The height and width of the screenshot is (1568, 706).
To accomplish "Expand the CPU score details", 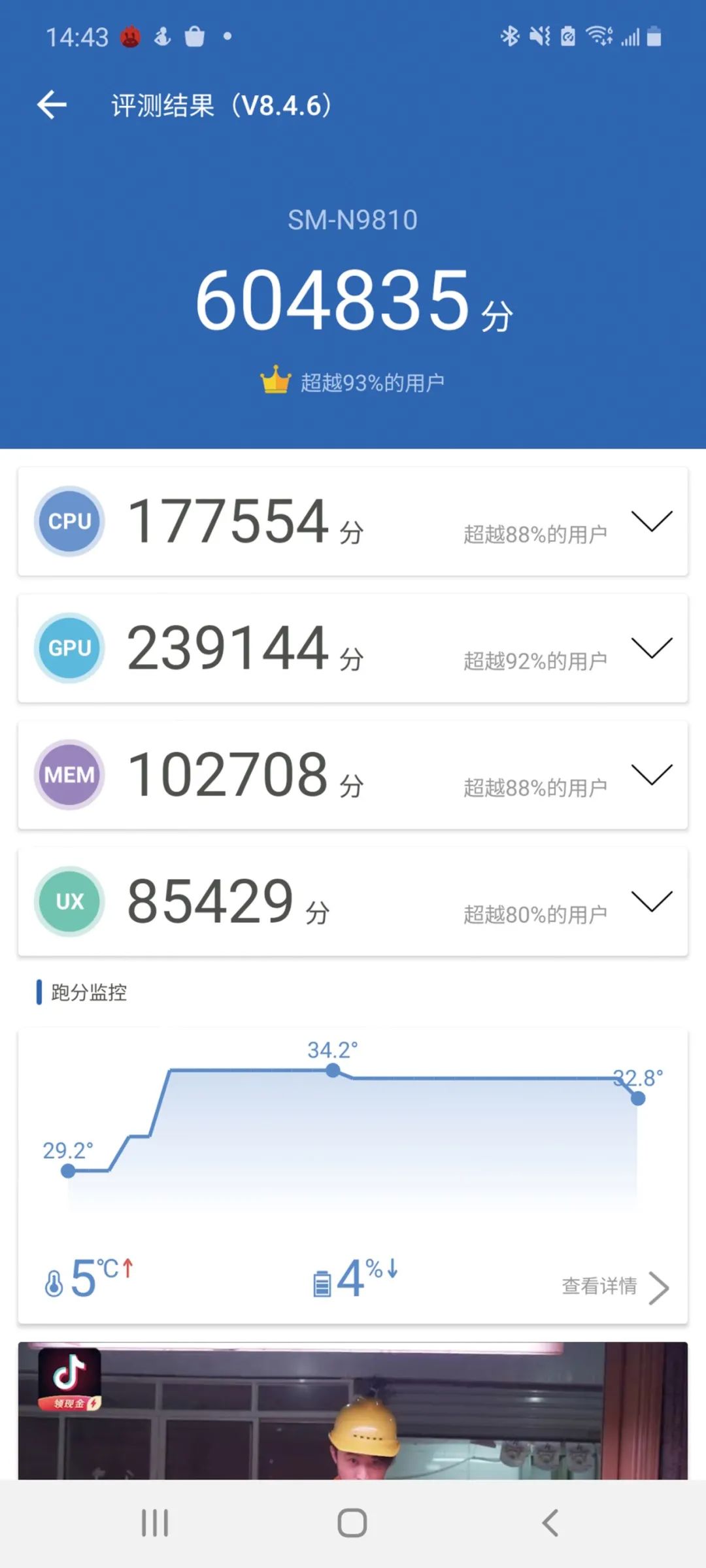I will (651, 521).
